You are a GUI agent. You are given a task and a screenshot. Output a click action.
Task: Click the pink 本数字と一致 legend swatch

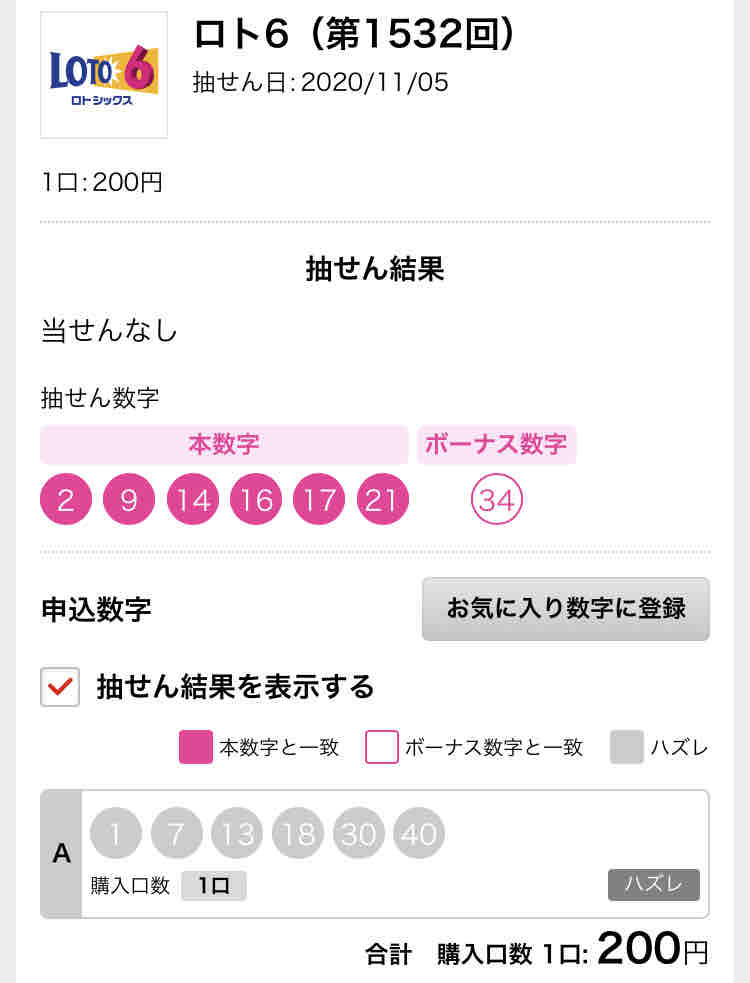point(196,747)
